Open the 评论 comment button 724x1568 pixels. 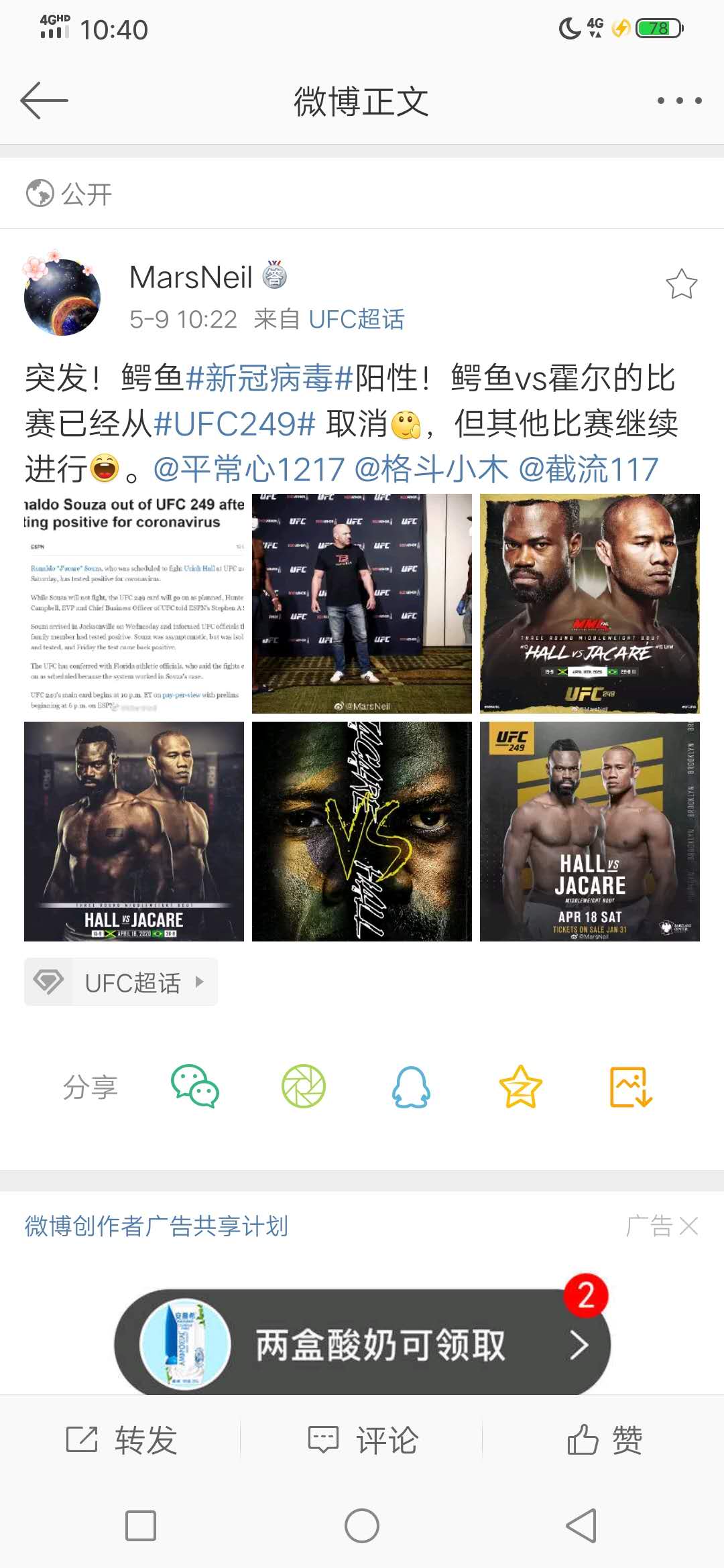363,1439
